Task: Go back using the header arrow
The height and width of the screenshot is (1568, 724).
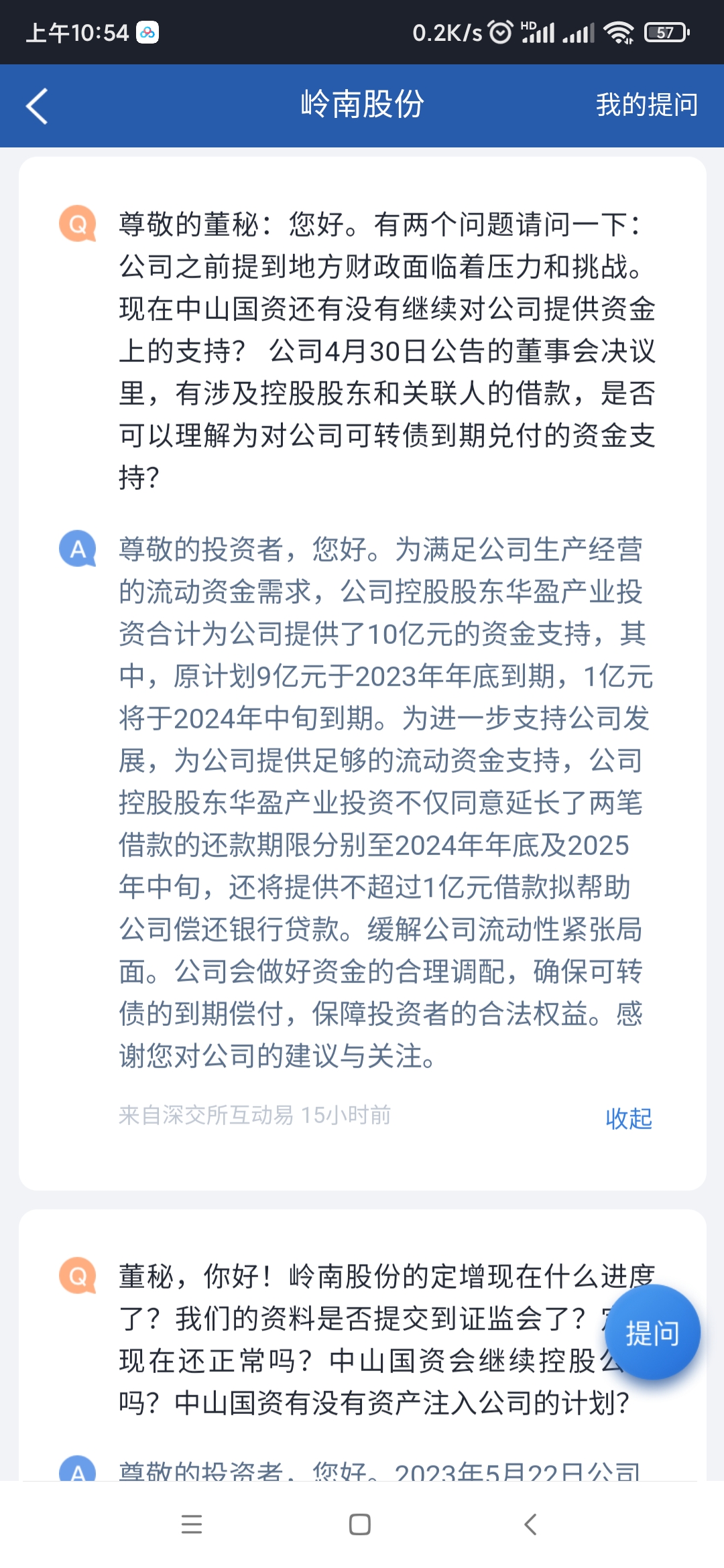Action: pos(38,106)
